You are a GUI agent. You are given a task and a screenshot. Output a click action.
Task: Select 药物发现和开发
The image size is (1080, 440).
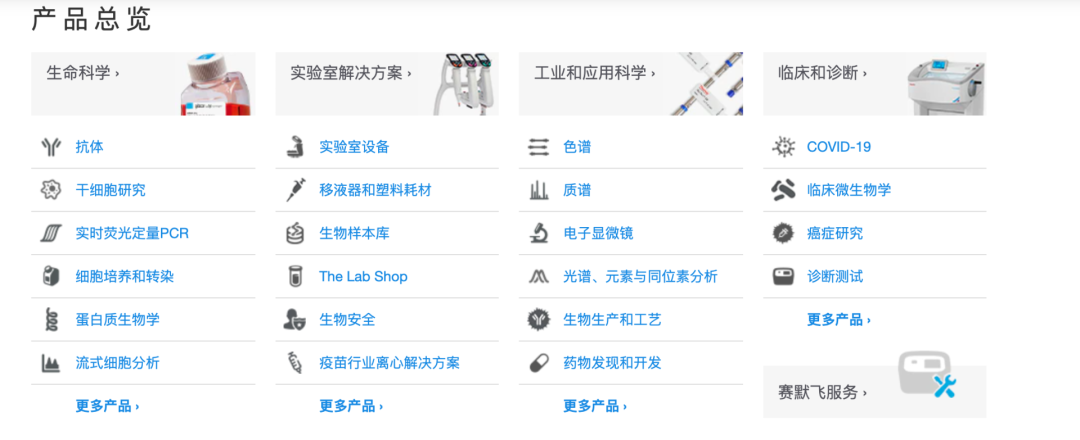[x=612, y=363]
